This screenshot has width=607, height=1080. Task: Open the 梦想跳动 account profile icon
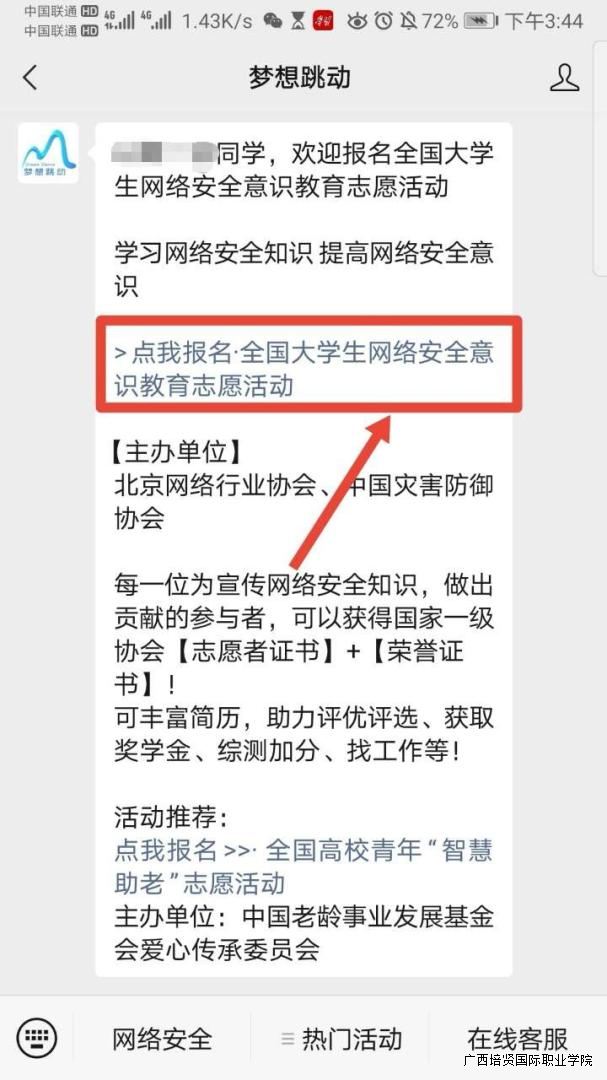point(565,78)
